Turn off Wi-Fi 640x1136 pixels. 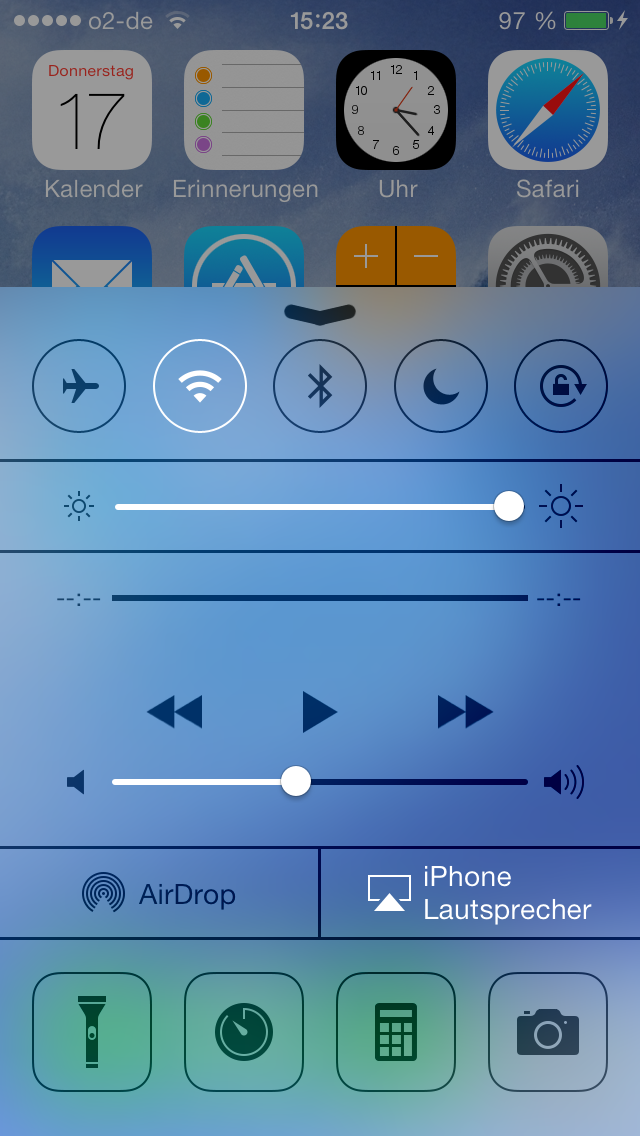coord(200,386)
